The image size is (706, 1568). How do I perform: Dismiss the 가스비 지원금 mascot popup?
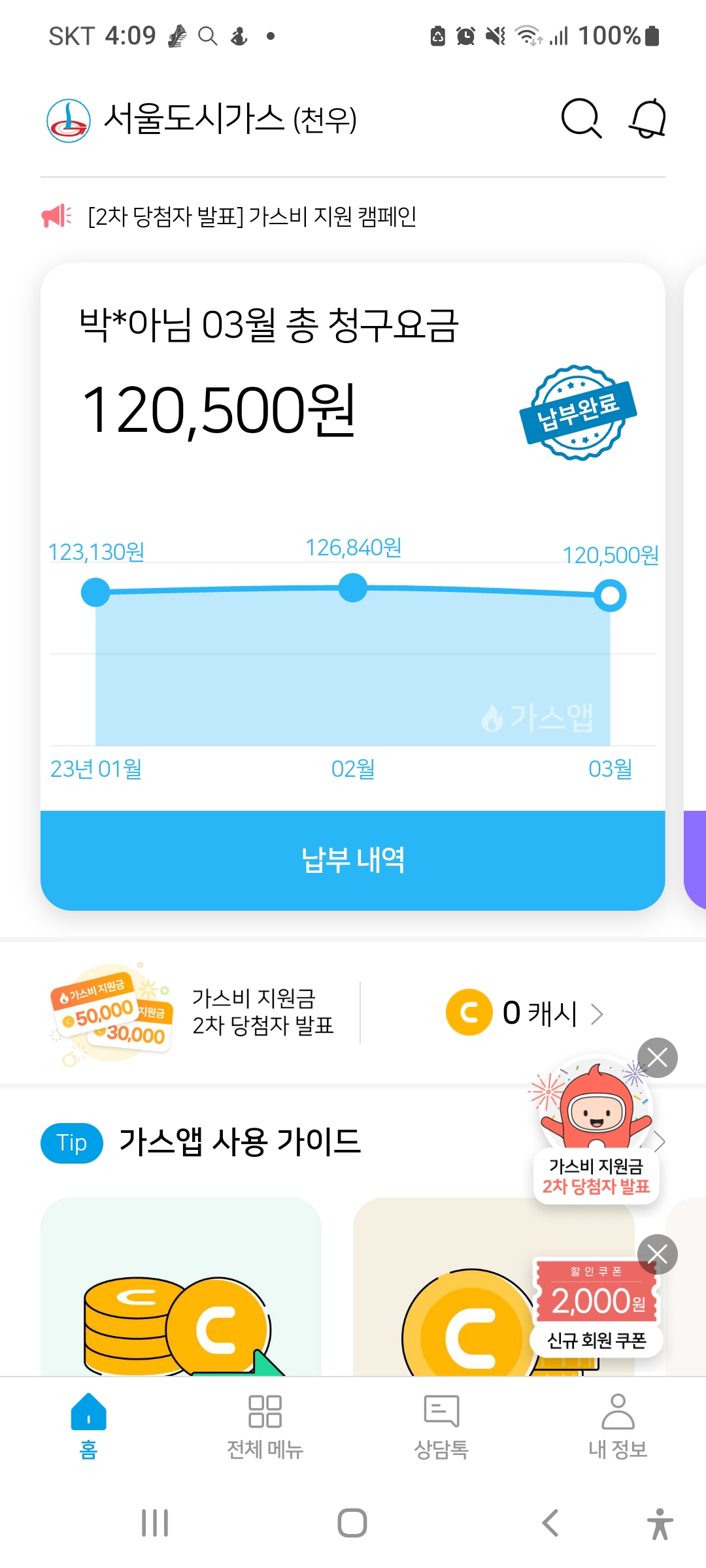[x=657, y=1057]
